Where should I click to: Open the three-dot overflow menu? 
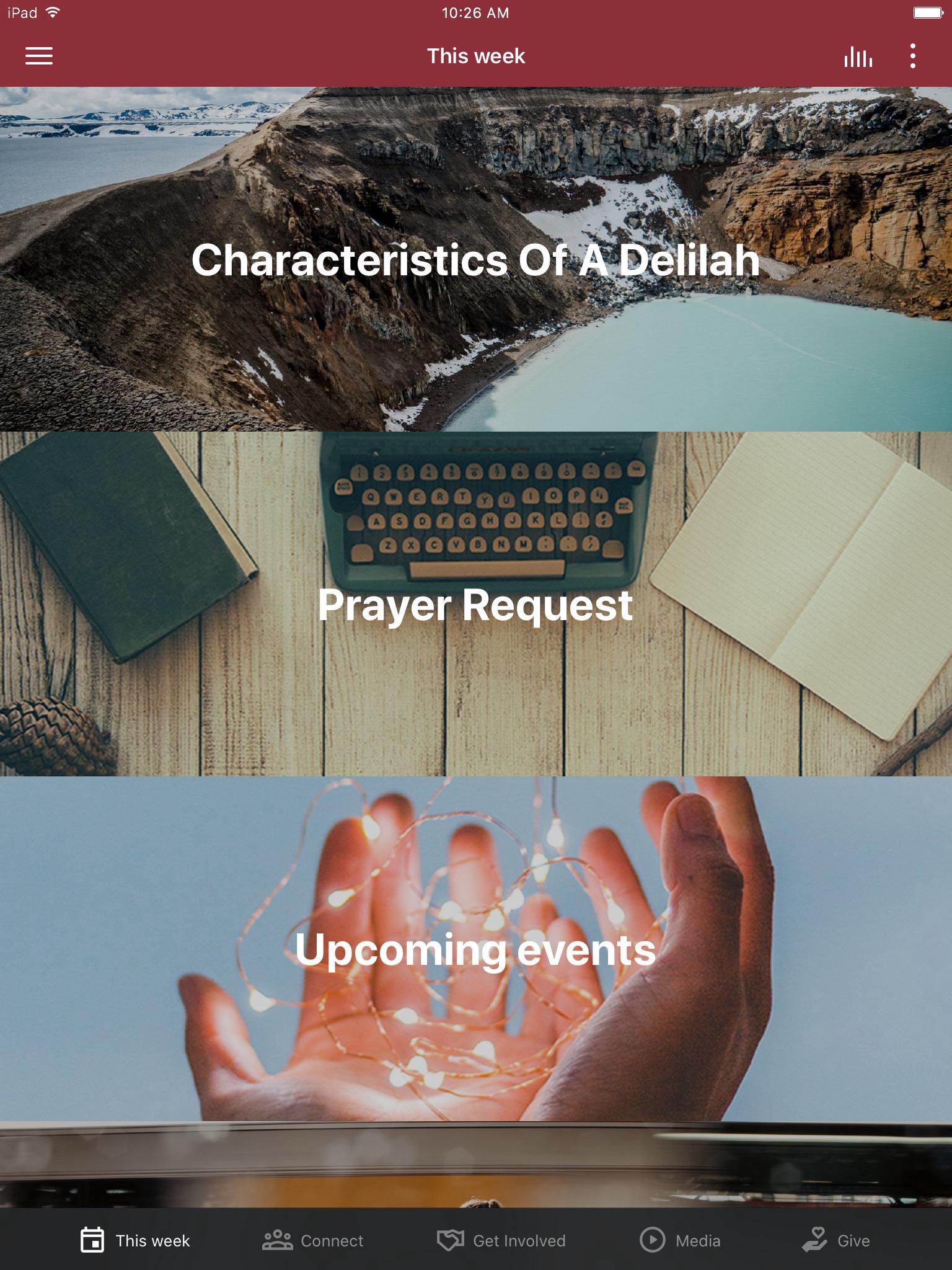[x=912, y=56]
